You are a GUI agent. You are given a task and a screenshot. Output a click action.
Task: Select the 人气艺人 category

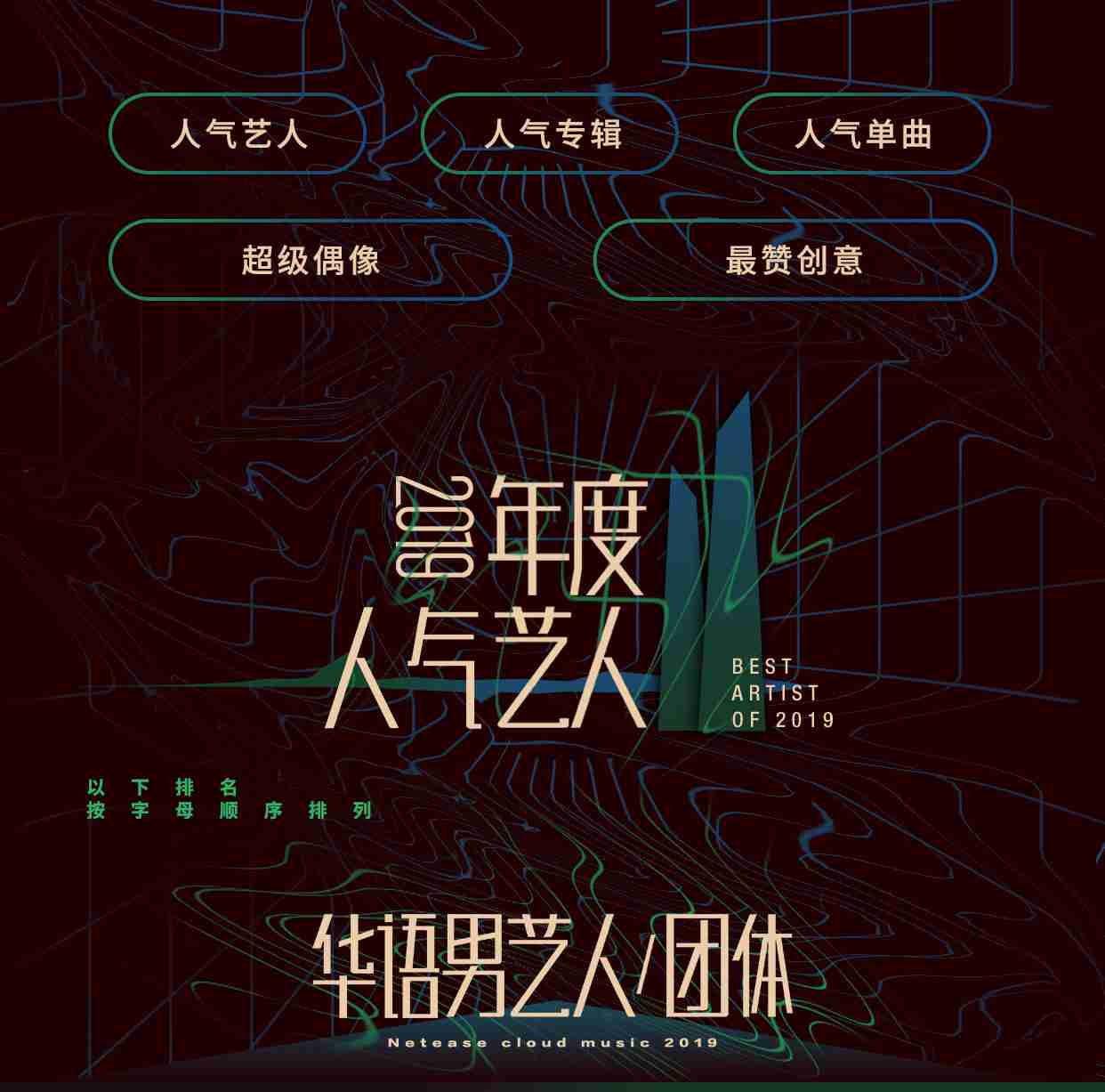coord(238,133)
